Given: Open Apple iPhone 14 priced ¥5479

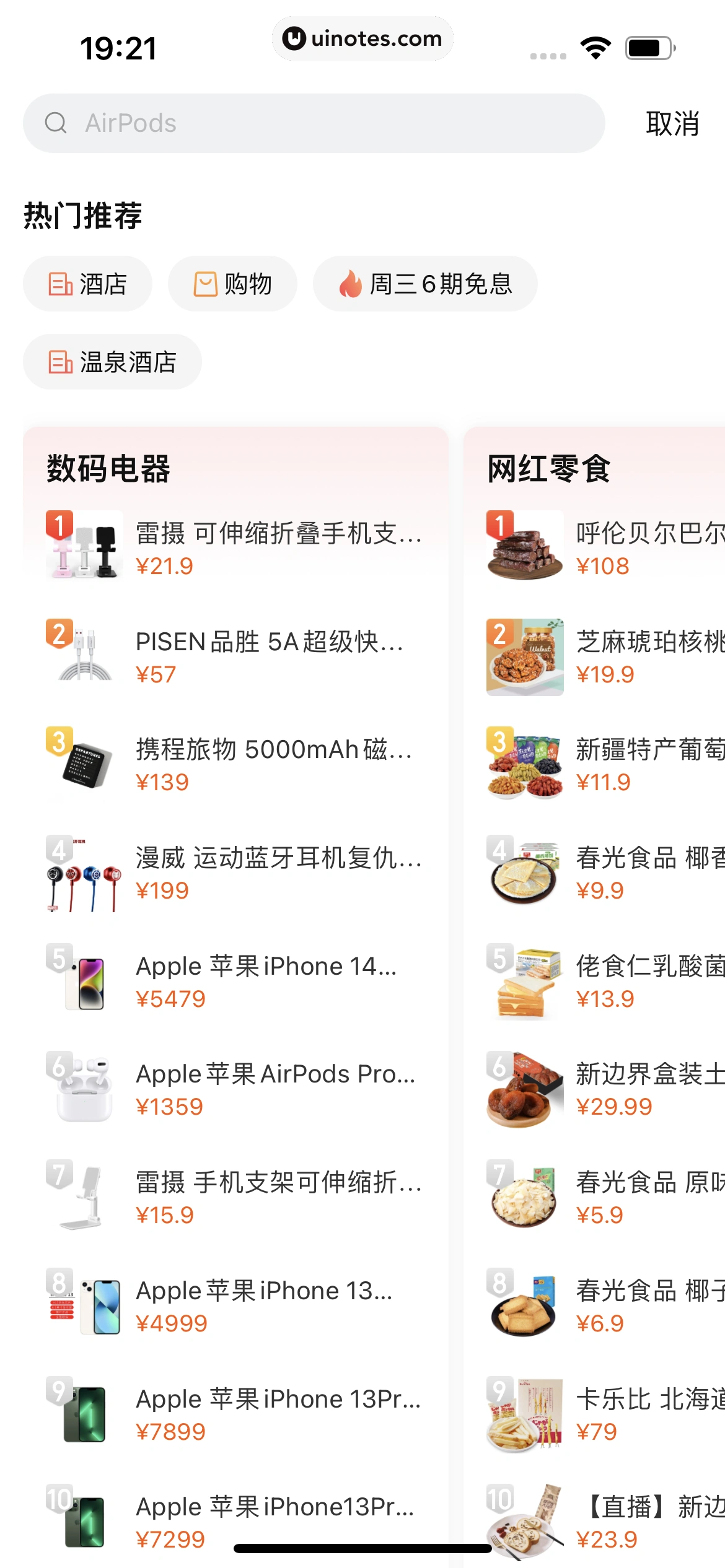Looking at the screenshot, I should coord(266,980).
